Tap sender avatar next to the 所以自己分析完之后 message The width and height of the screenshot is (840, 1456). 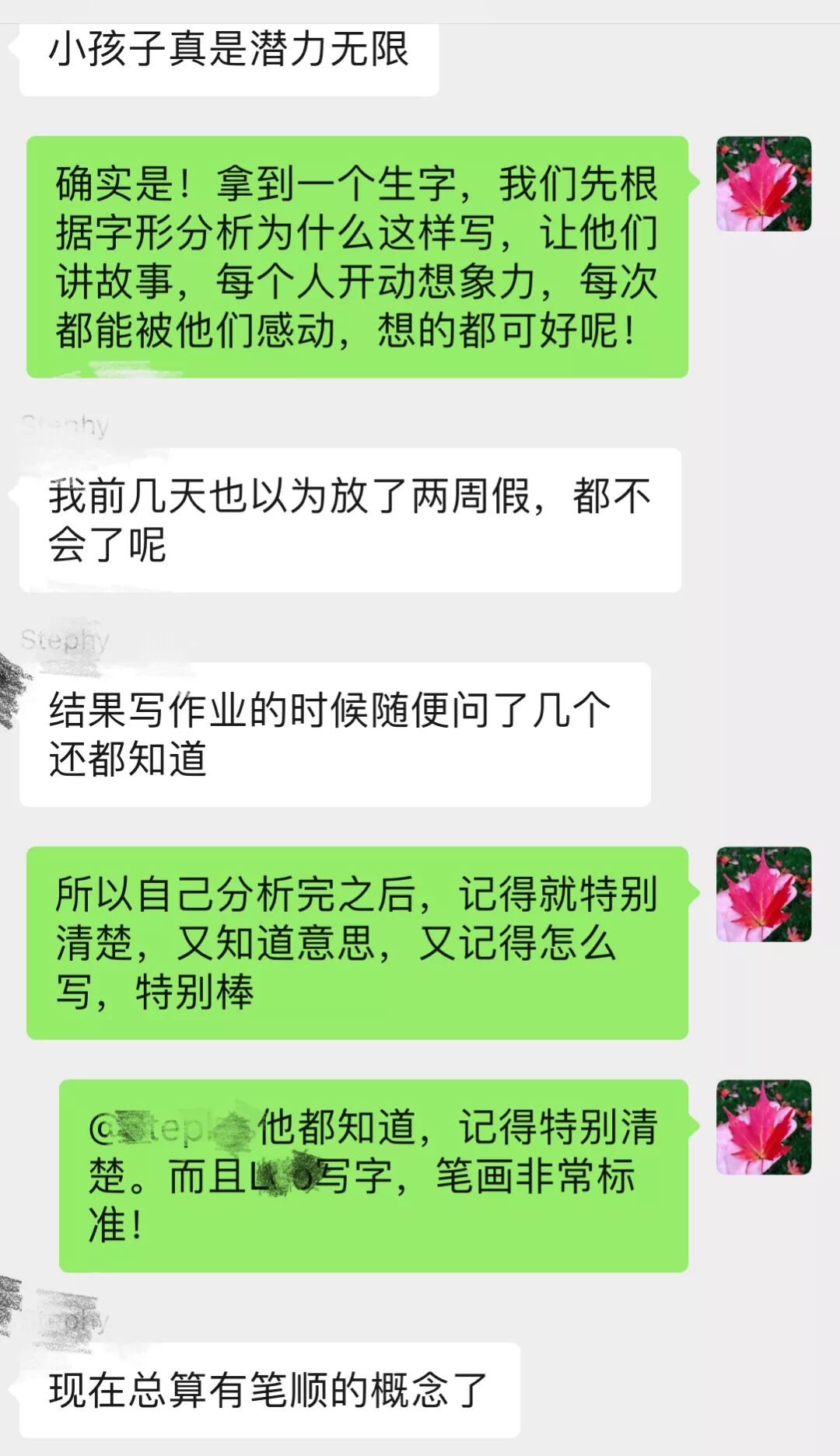763,895
